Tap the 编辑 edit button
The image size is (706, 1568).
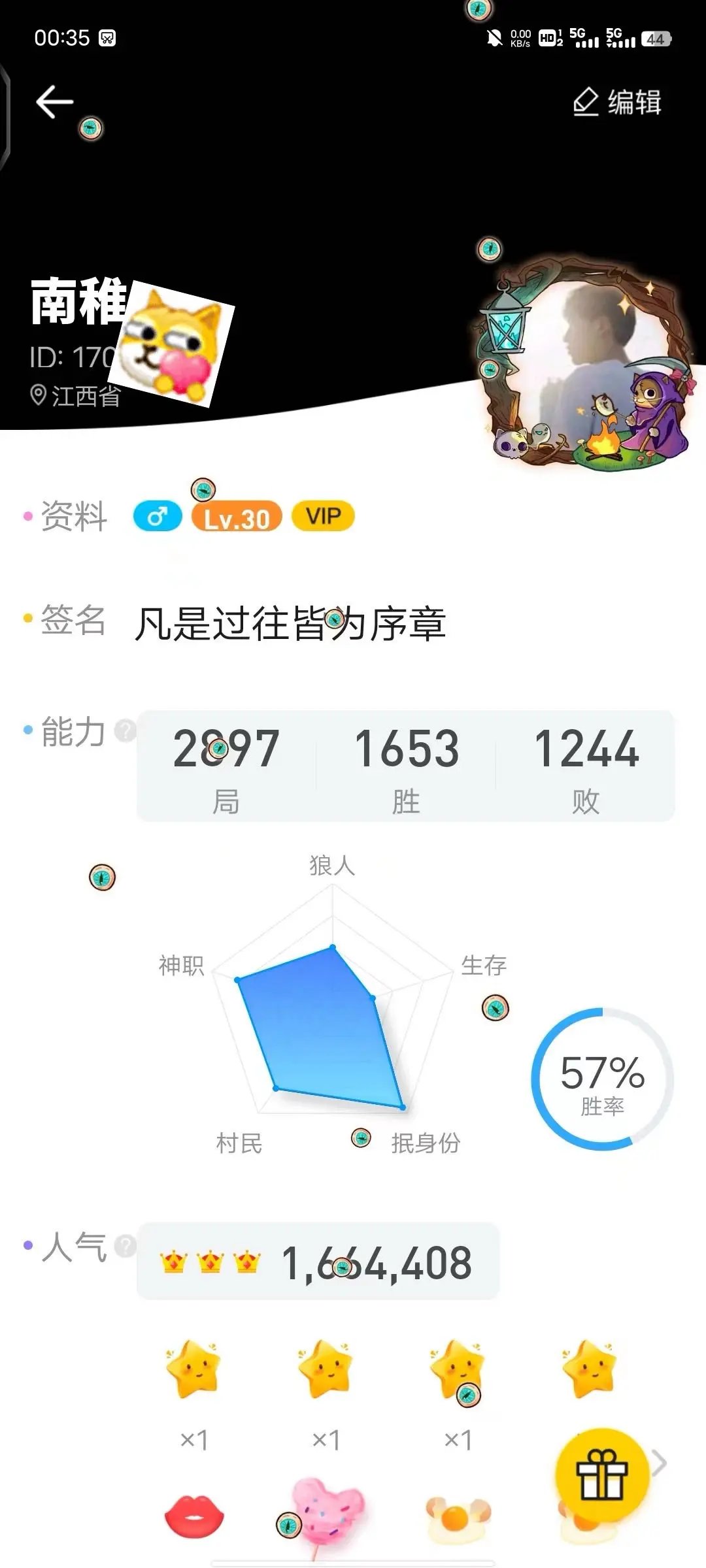tap(617, 102)
